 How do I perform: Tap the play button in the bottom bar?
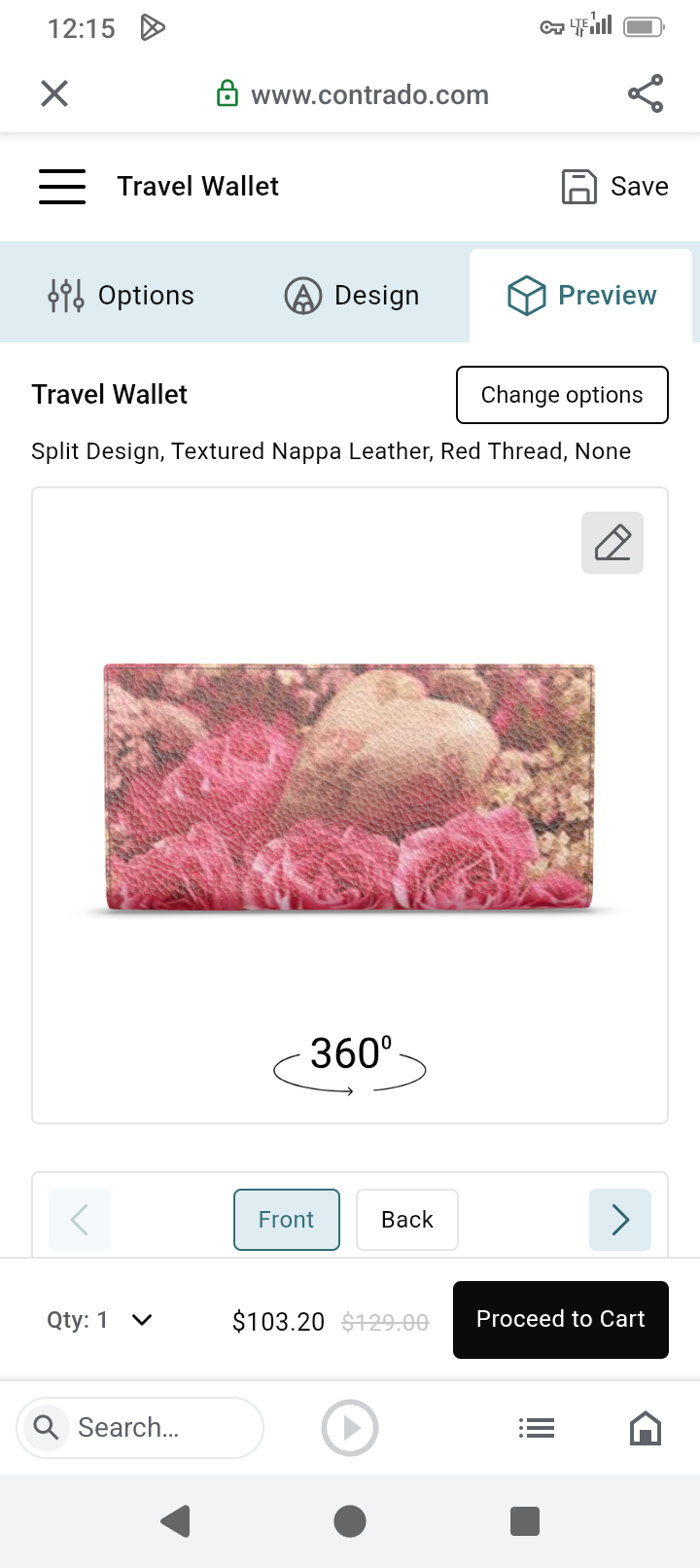[350, 1428]
